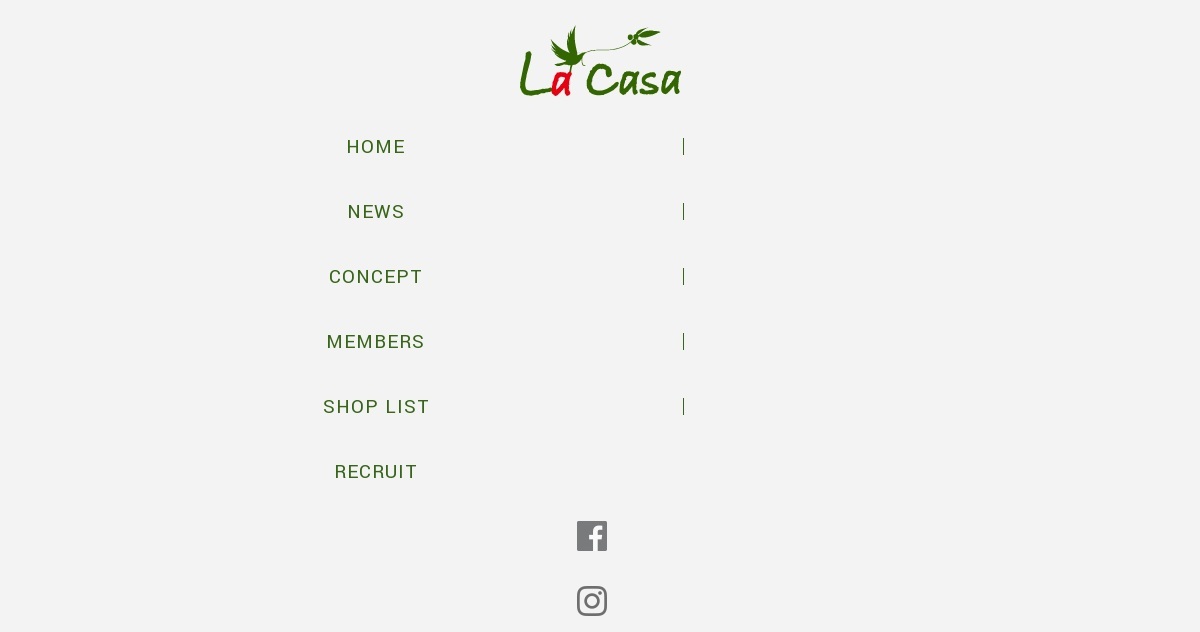Go to the HOME page
1200x632 pixels.
(x=376, y=147)
